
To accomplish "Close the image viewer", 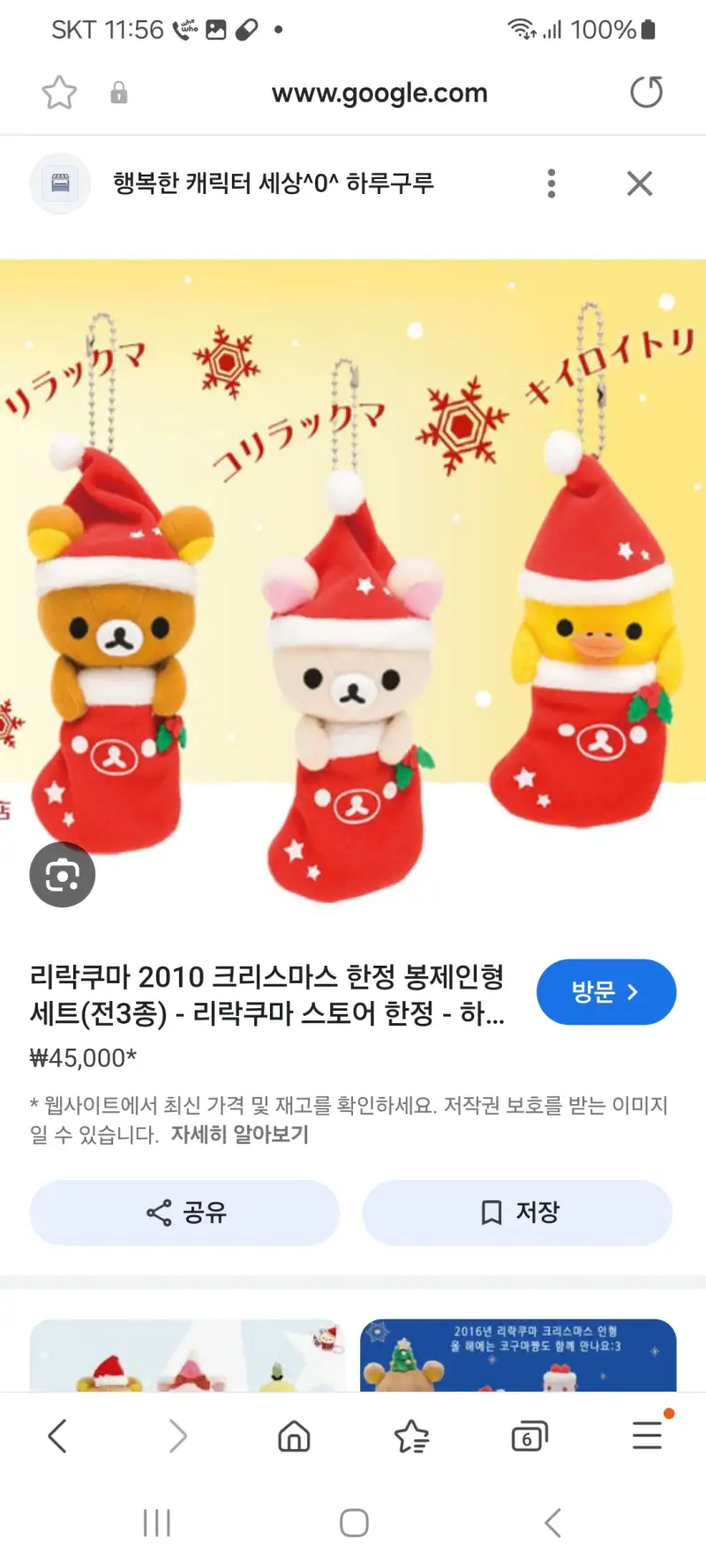I will click(x=639, y=183).
